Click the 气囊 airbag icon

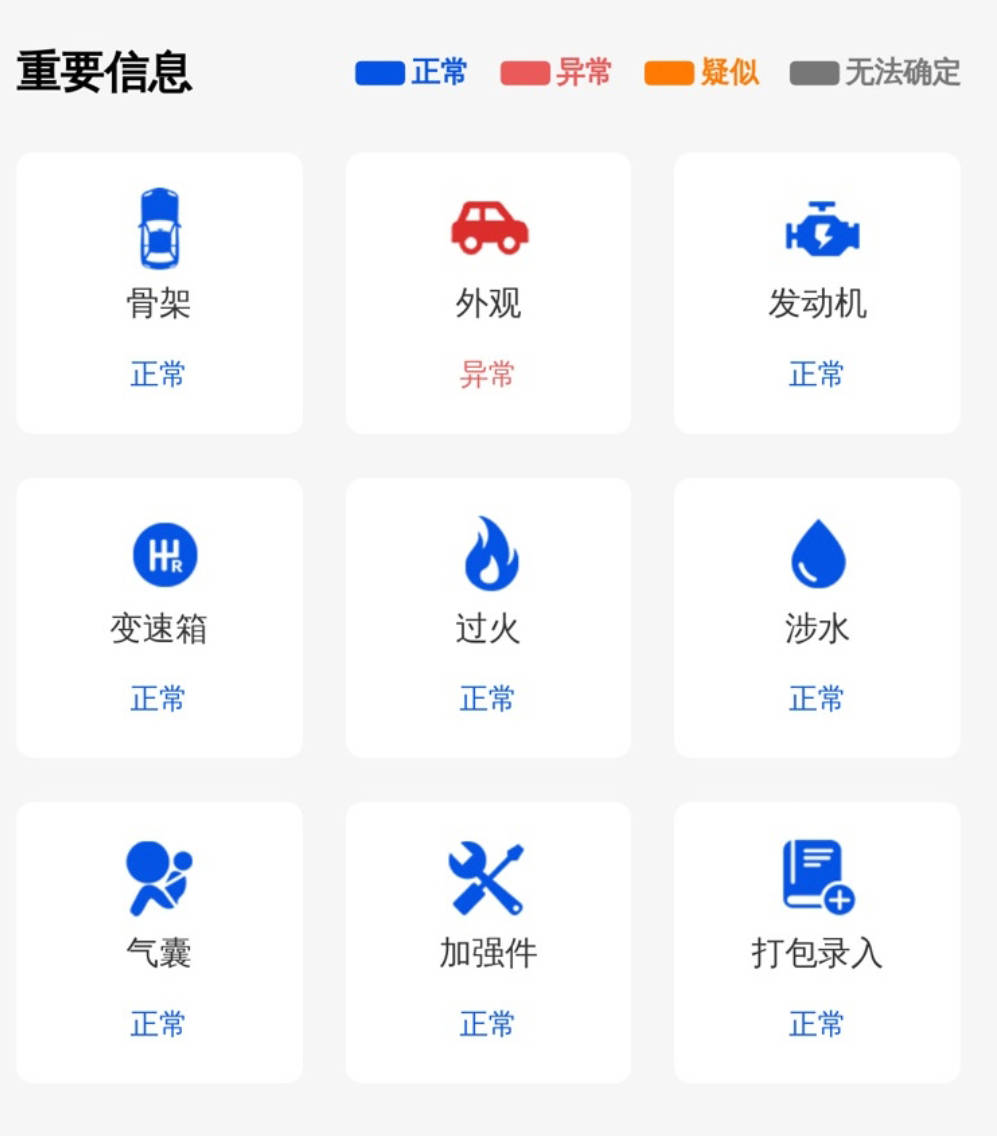(x=160, y=878)
